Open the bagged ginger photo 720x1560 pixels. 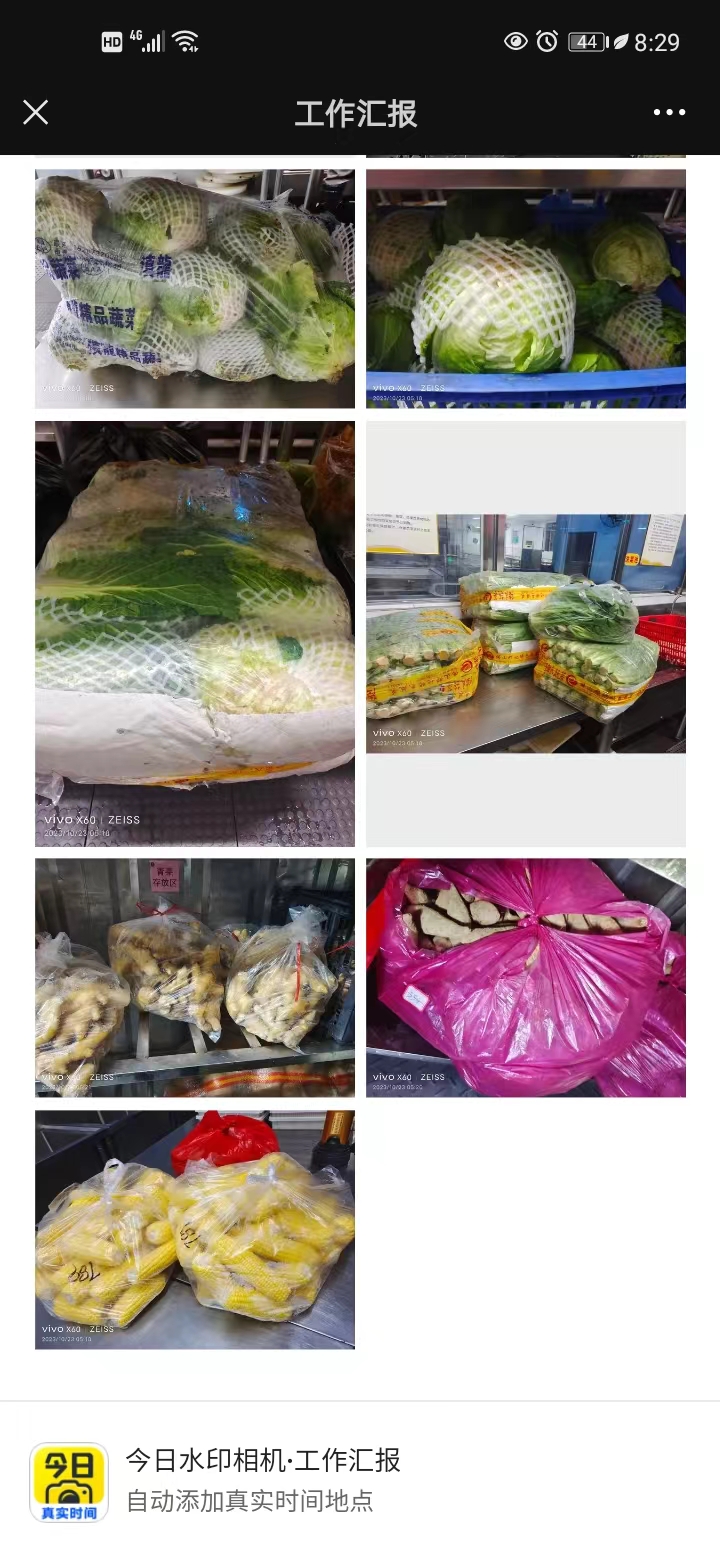coord(195,978)
